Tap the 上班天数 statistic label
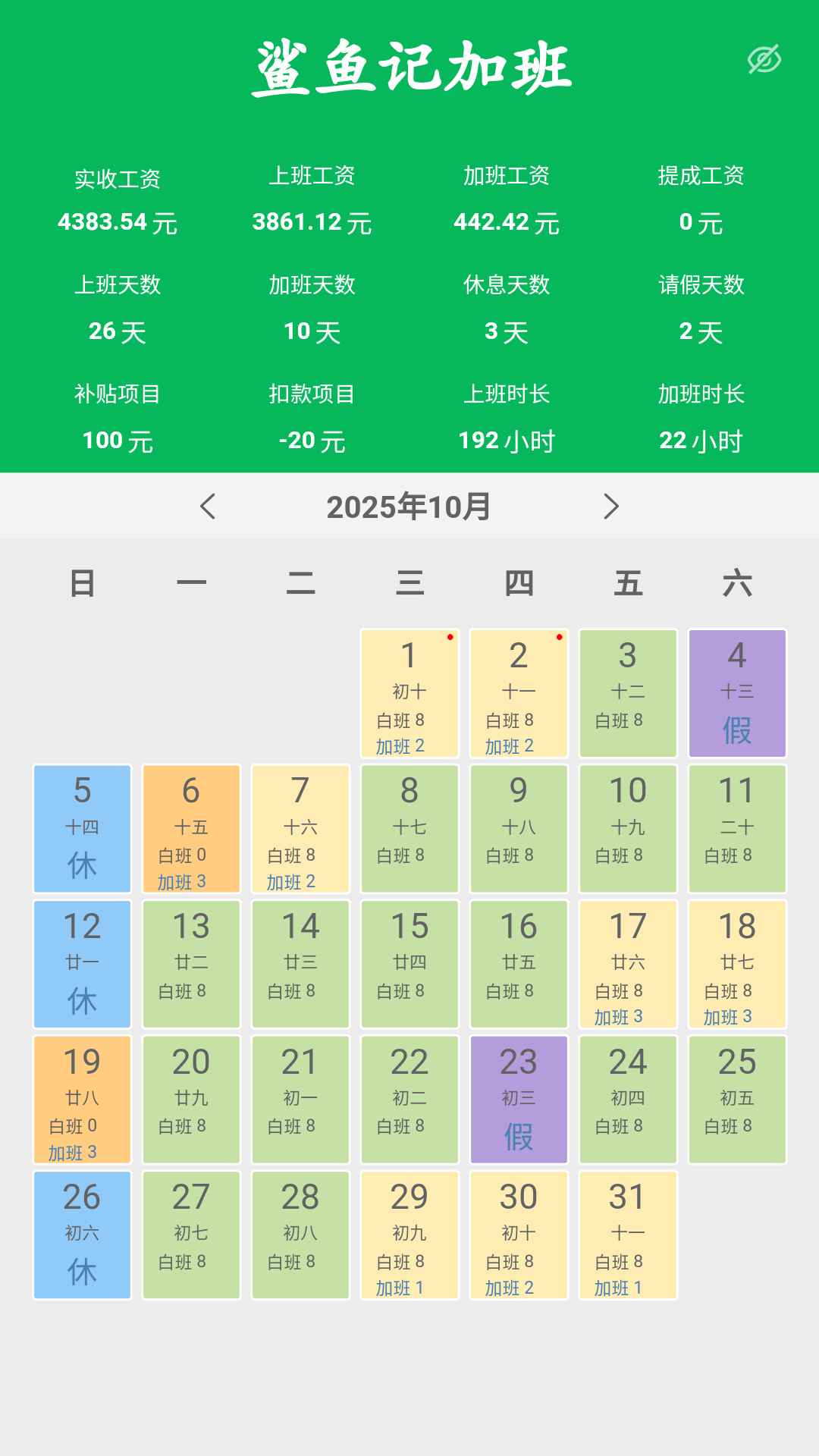Viewport: 819px width, 1456px height. (x=118, y=286)
